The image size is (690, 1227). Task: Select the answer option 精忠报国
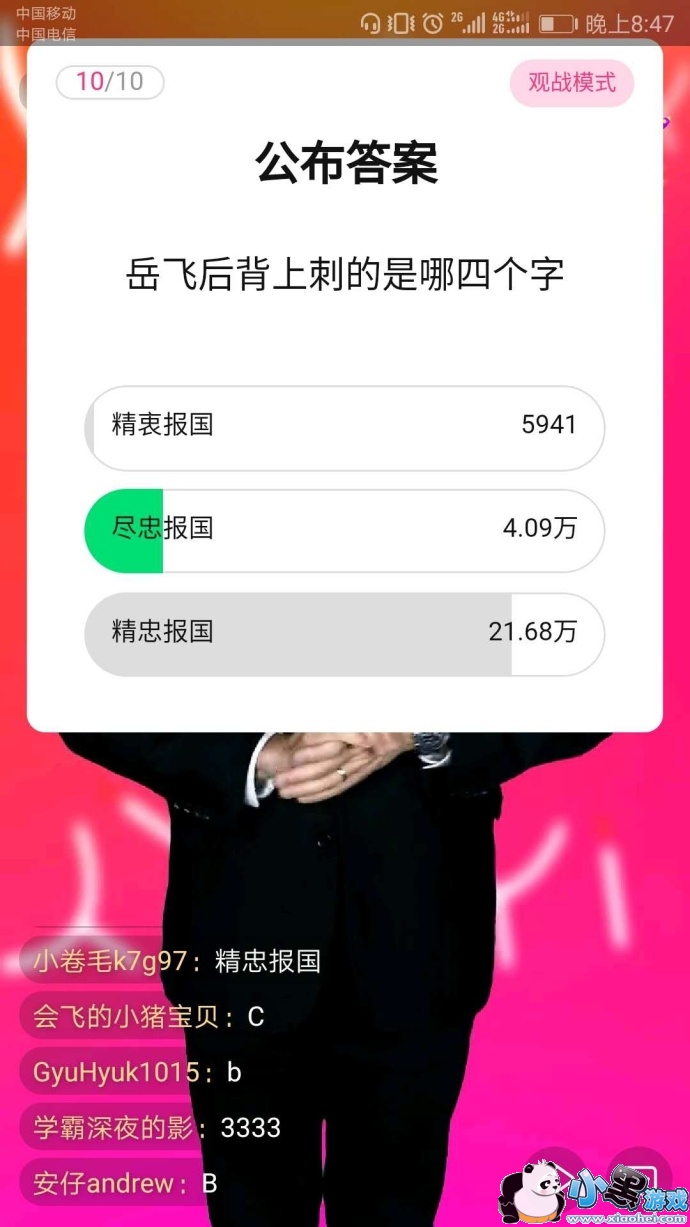click(x=344, y=634)
